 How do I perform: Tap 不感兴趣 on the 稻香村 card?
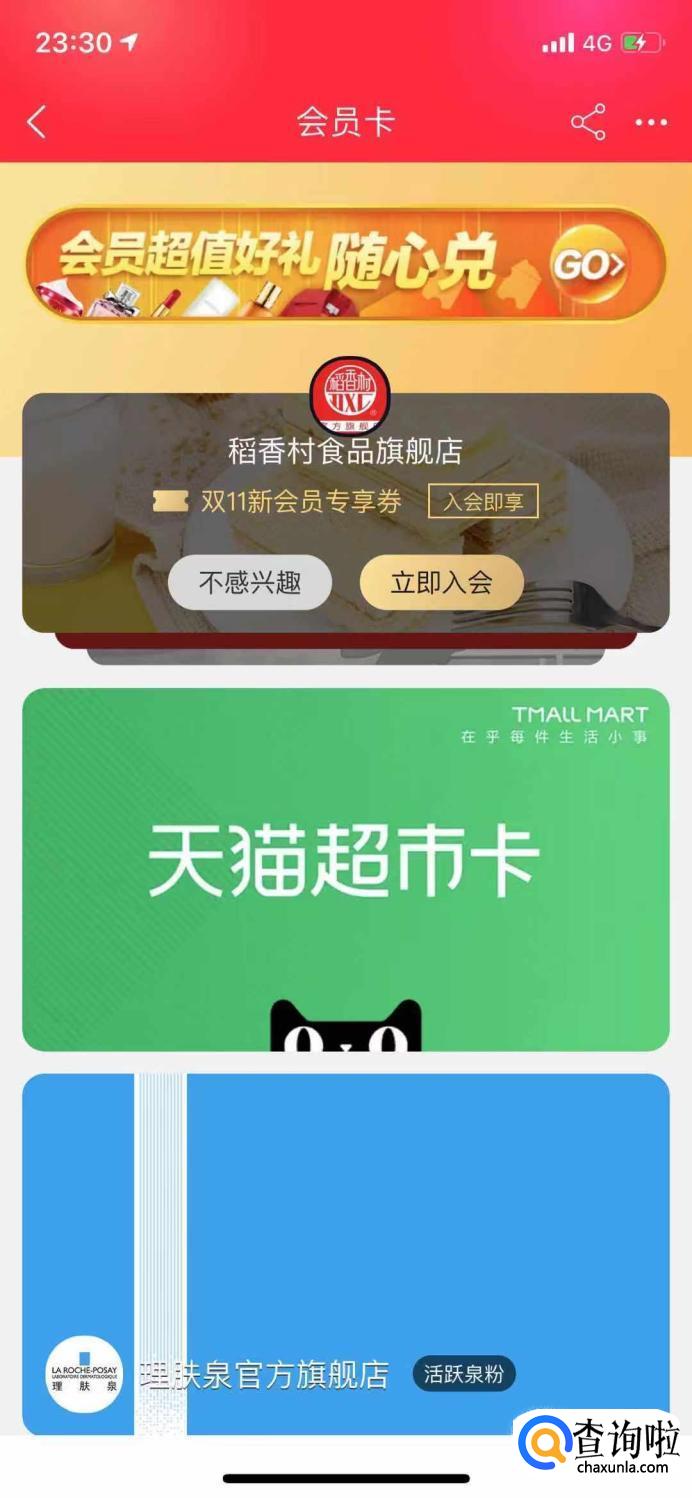pyautogui.click(x=250, y=582)
